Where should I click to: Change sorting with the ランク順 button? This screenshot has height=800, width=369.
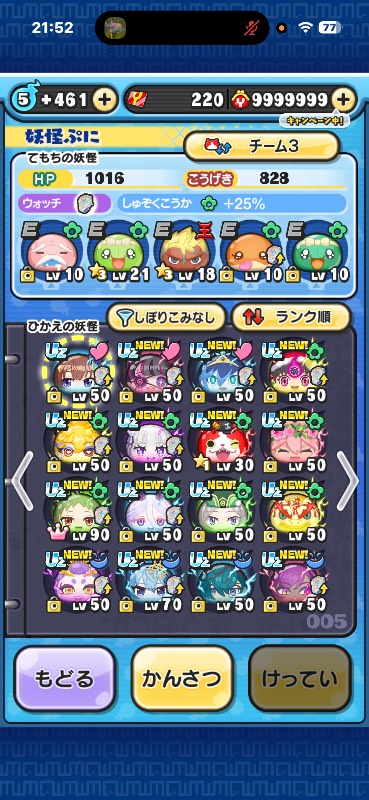[291, 317]
